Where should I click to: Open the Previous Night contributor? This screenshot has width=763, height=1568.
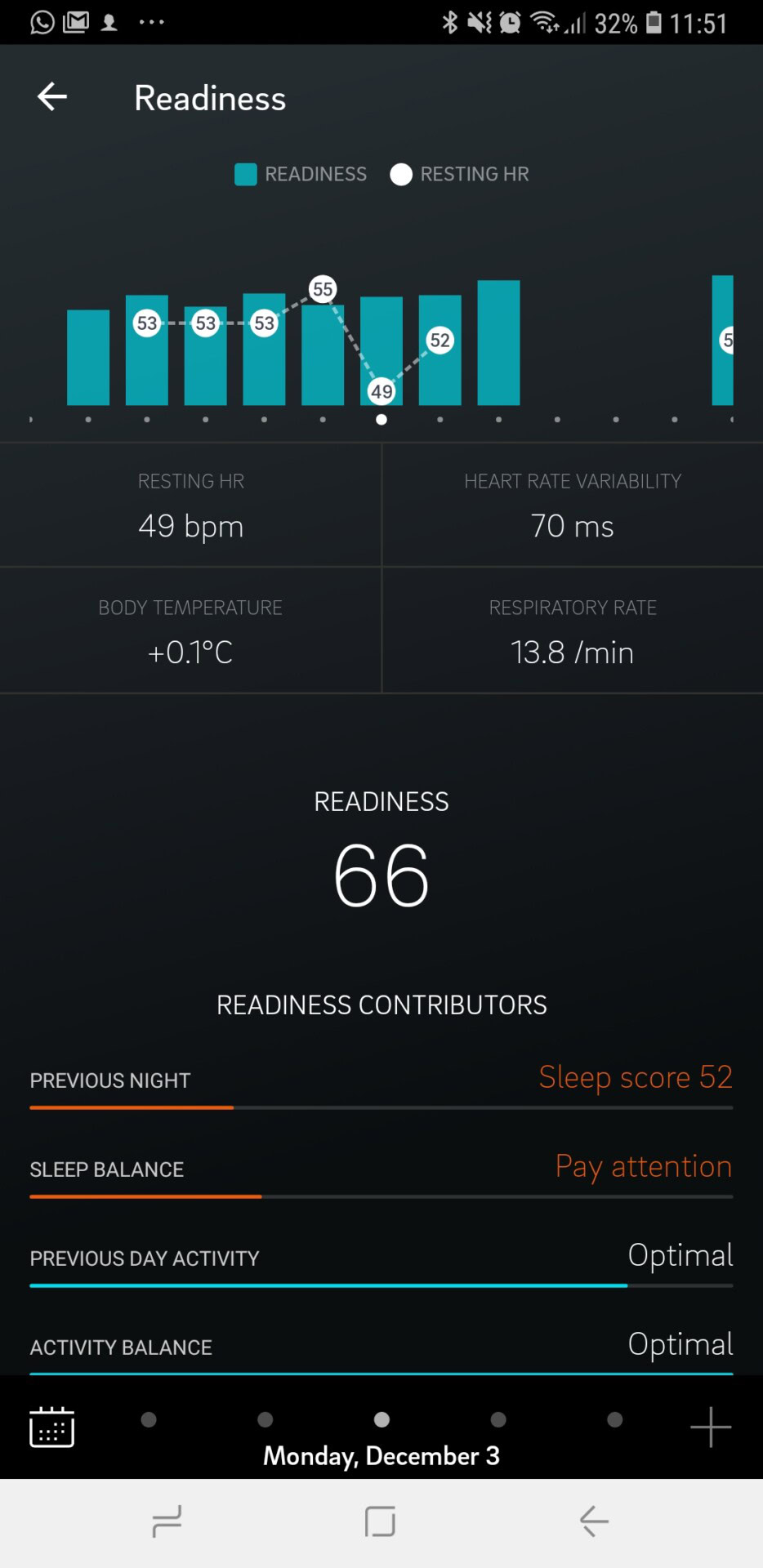[x=381, y=1086]
